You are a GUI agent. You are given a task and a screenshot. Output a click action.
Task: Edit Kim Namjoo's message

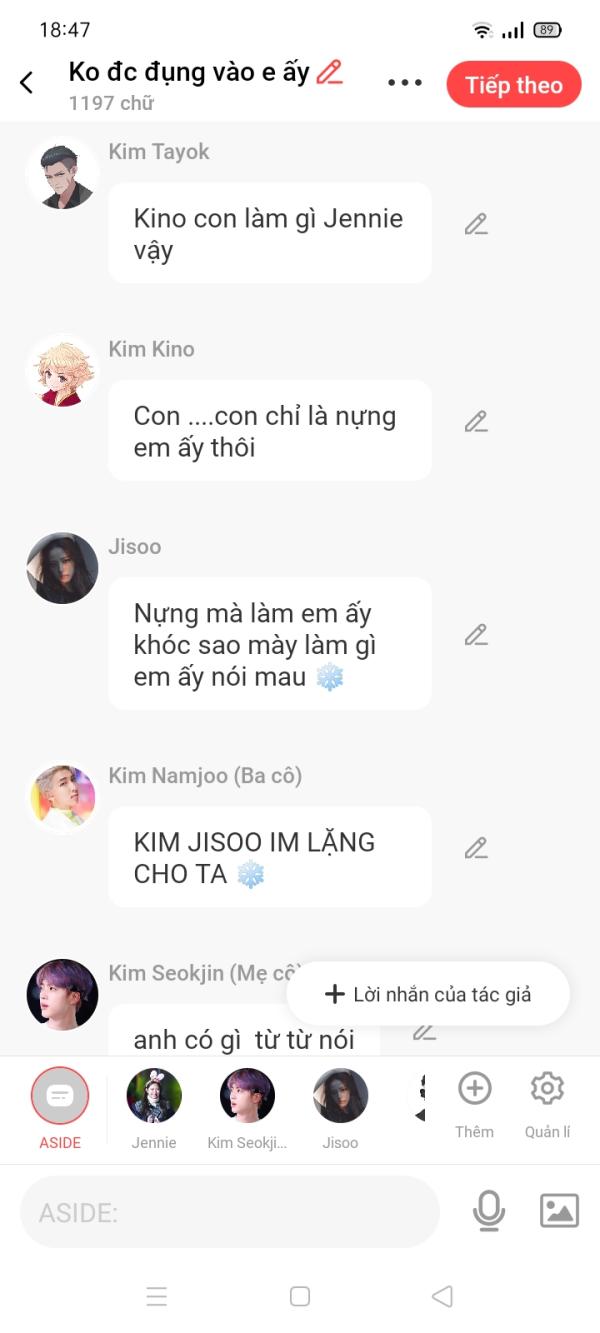[476, 848]
